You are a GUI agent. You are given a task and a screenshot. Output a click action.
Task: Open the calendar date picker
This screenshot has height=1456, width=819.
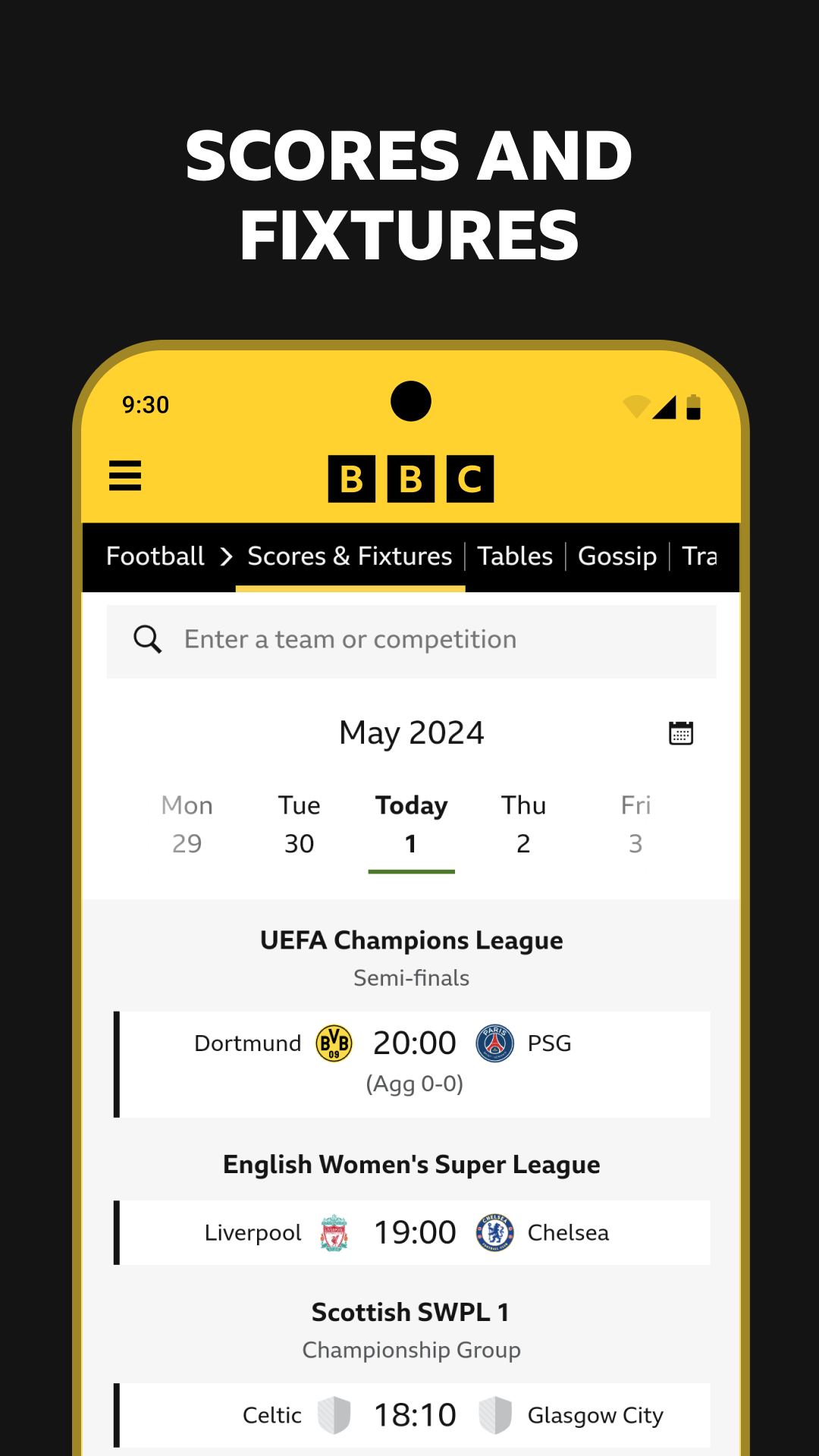(x=681, y=732)
